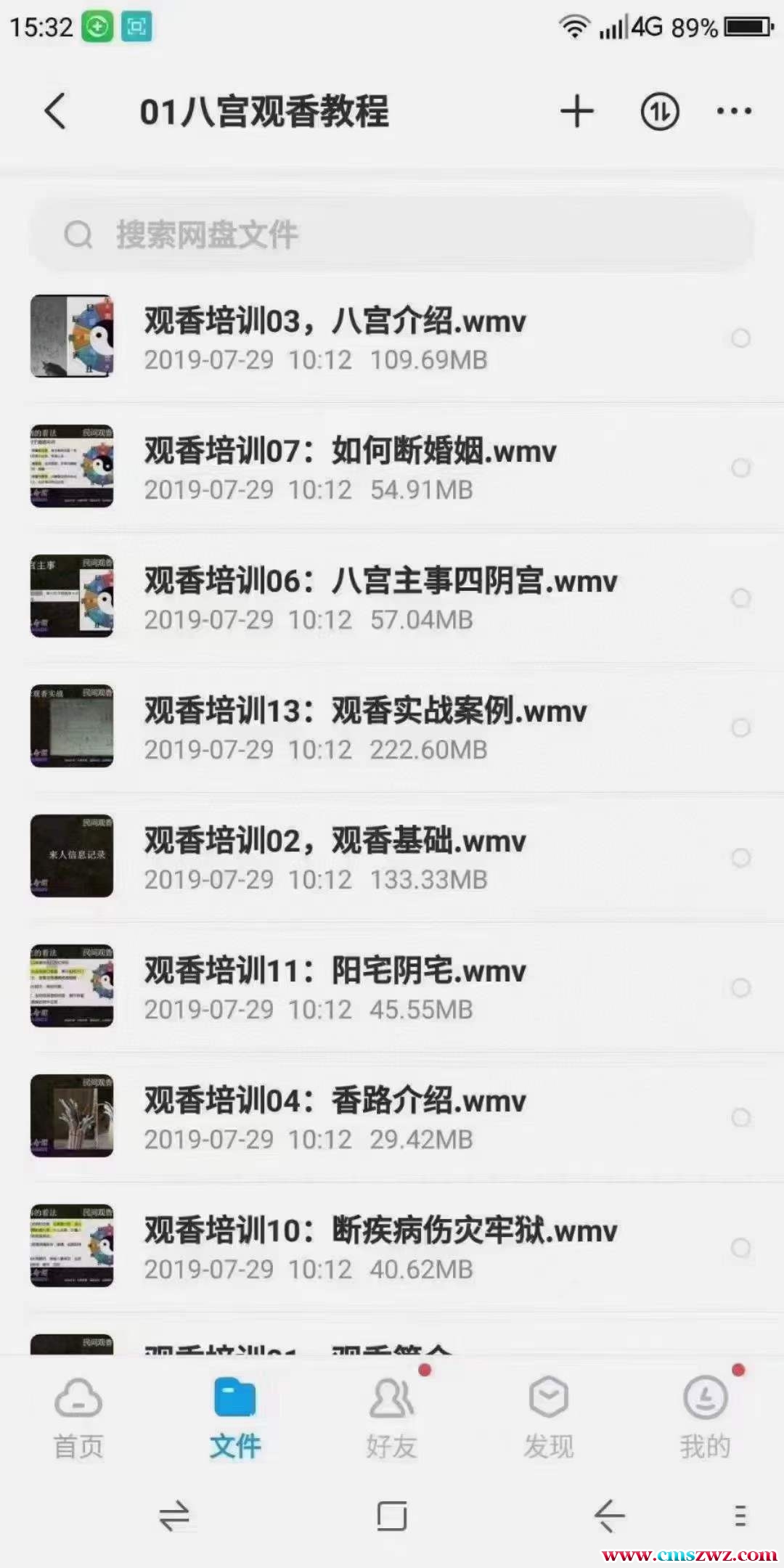
Task: Open the three-dot overflow menu
Action: (734, 111)
